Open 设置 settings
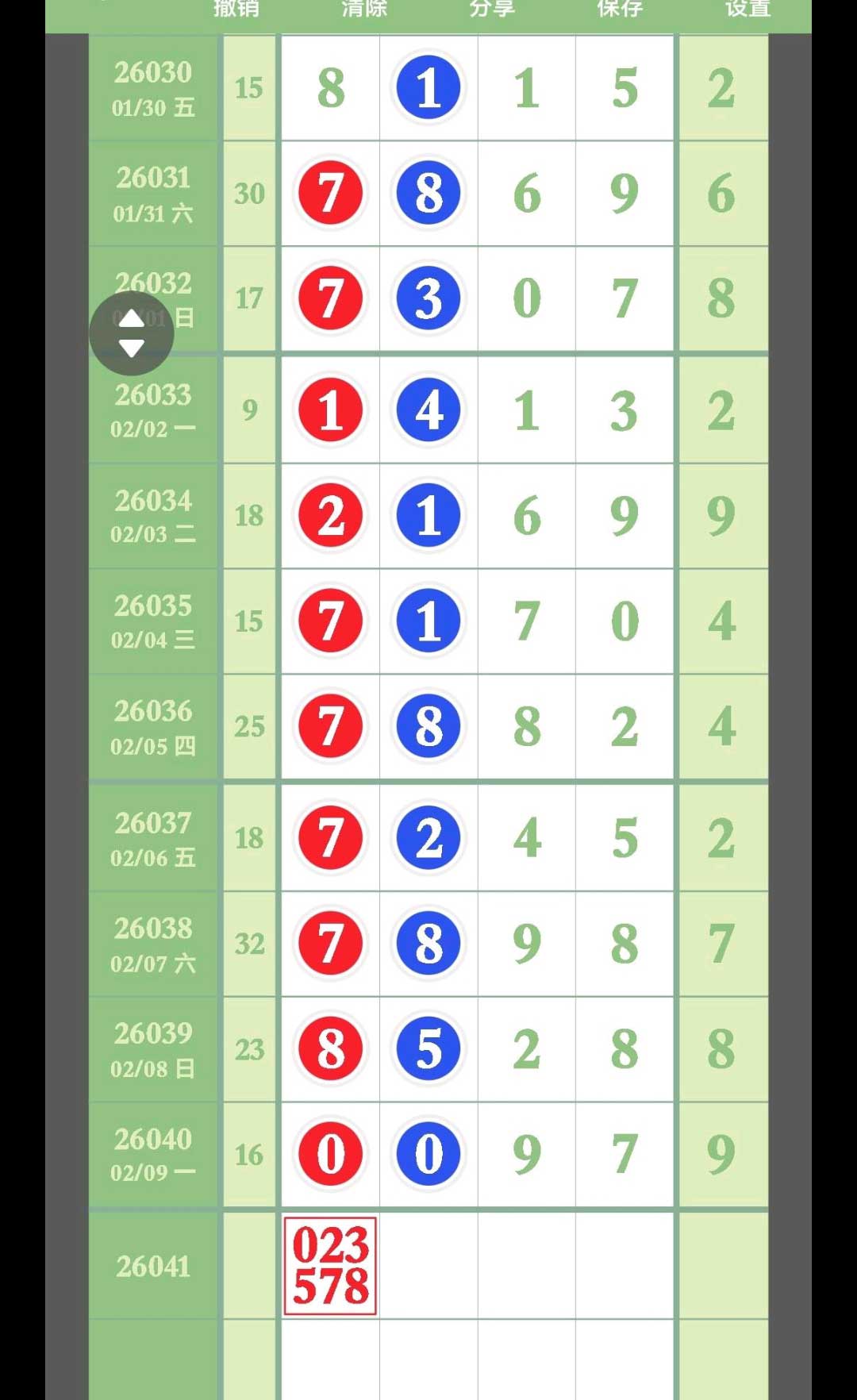The height and width of the screenshot is (1400, 857). (747, 9)
